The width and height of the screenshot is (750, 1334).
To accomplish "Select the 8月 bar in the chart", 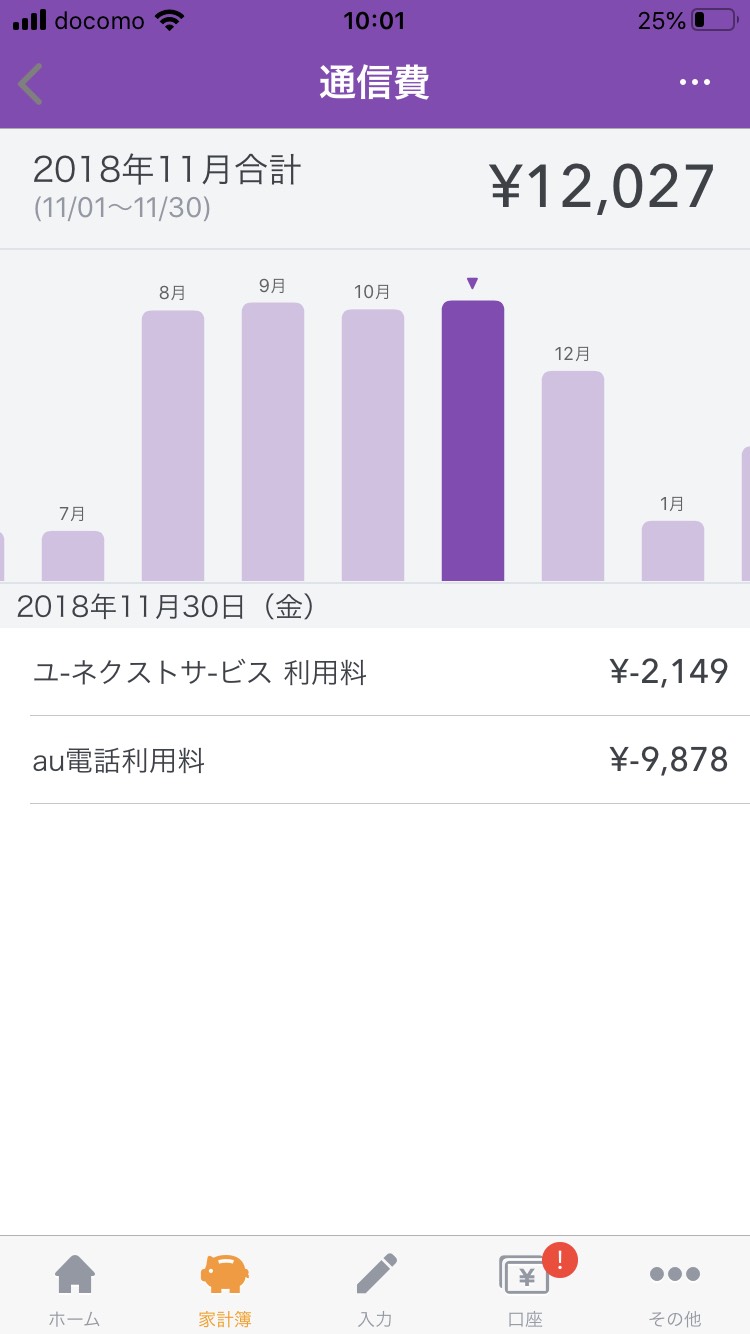I will [x=173, y=446].
